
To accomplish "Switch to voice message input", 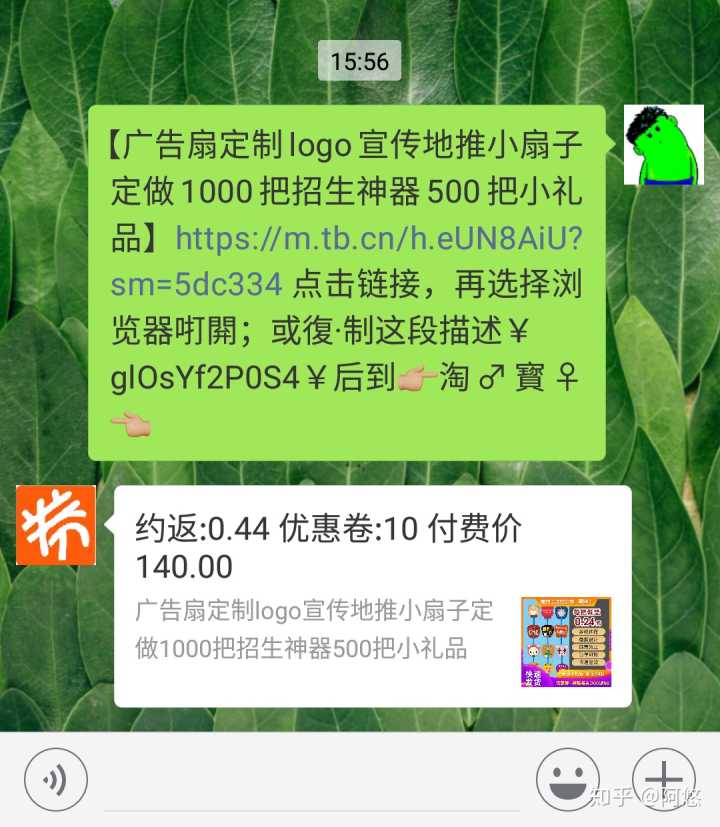I will [56, 779].
